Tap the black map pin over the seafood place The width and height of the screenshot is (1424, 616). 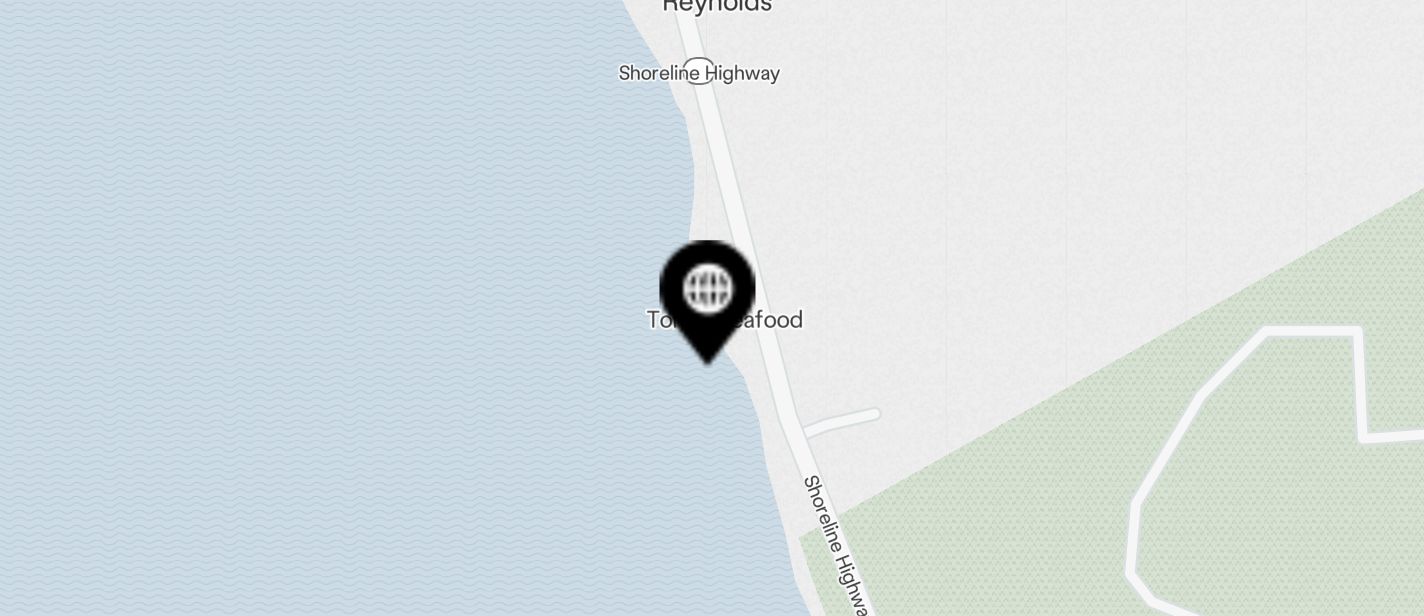[x=708, y=293]
